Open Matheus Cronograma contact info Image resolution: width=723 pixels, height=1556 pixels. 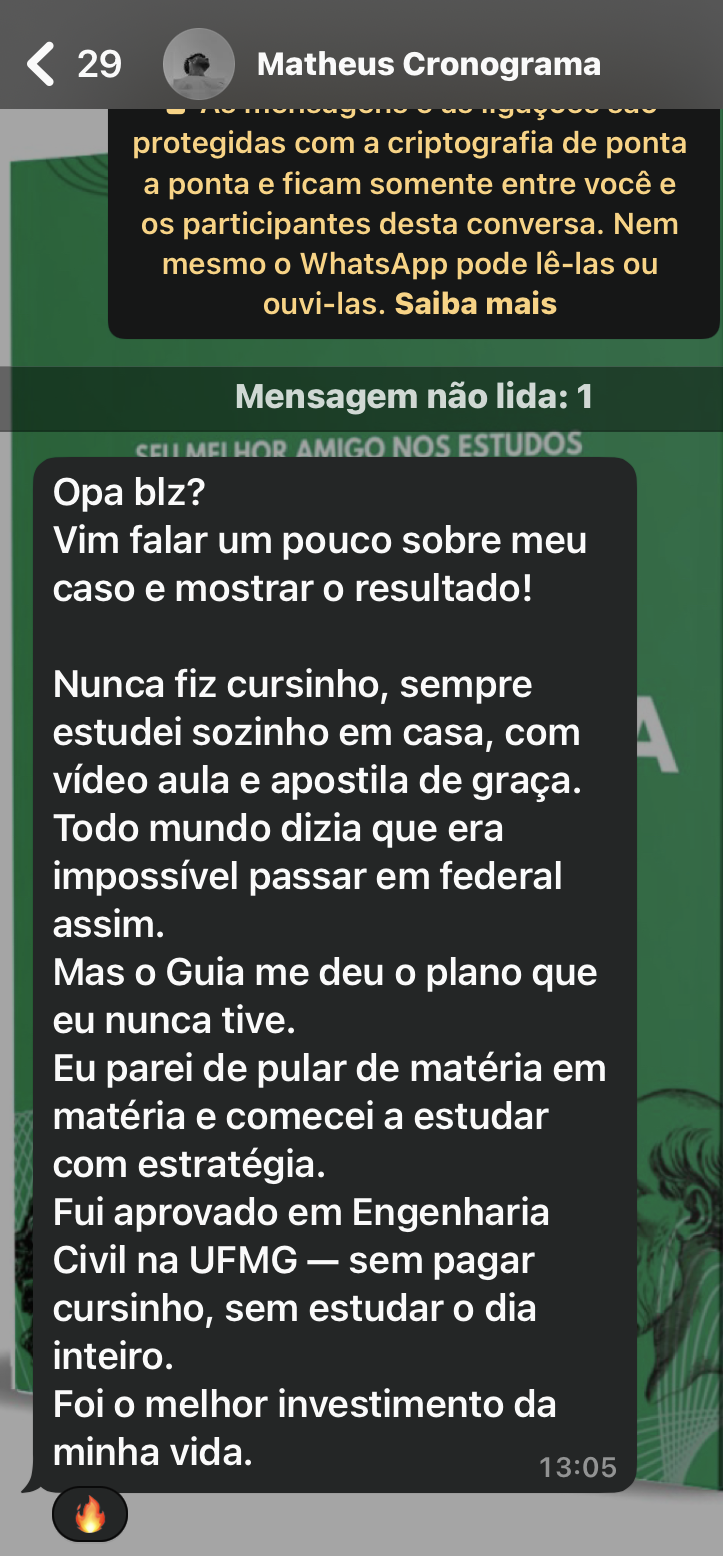pos(428,65)
